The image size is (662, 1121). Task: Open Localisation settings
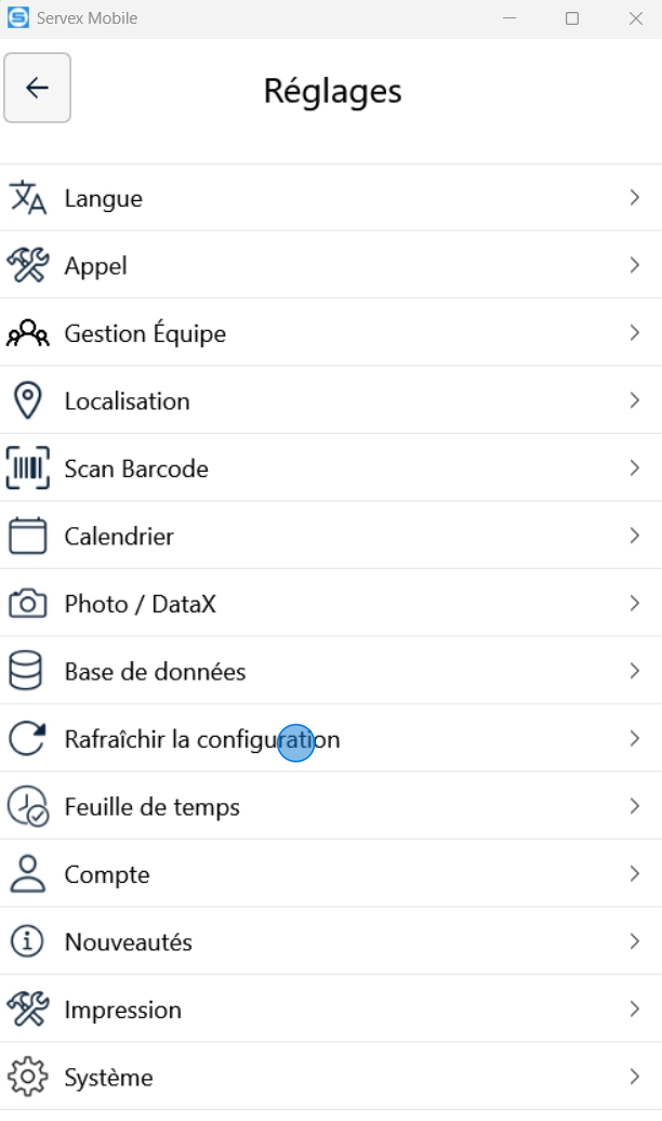127,401
